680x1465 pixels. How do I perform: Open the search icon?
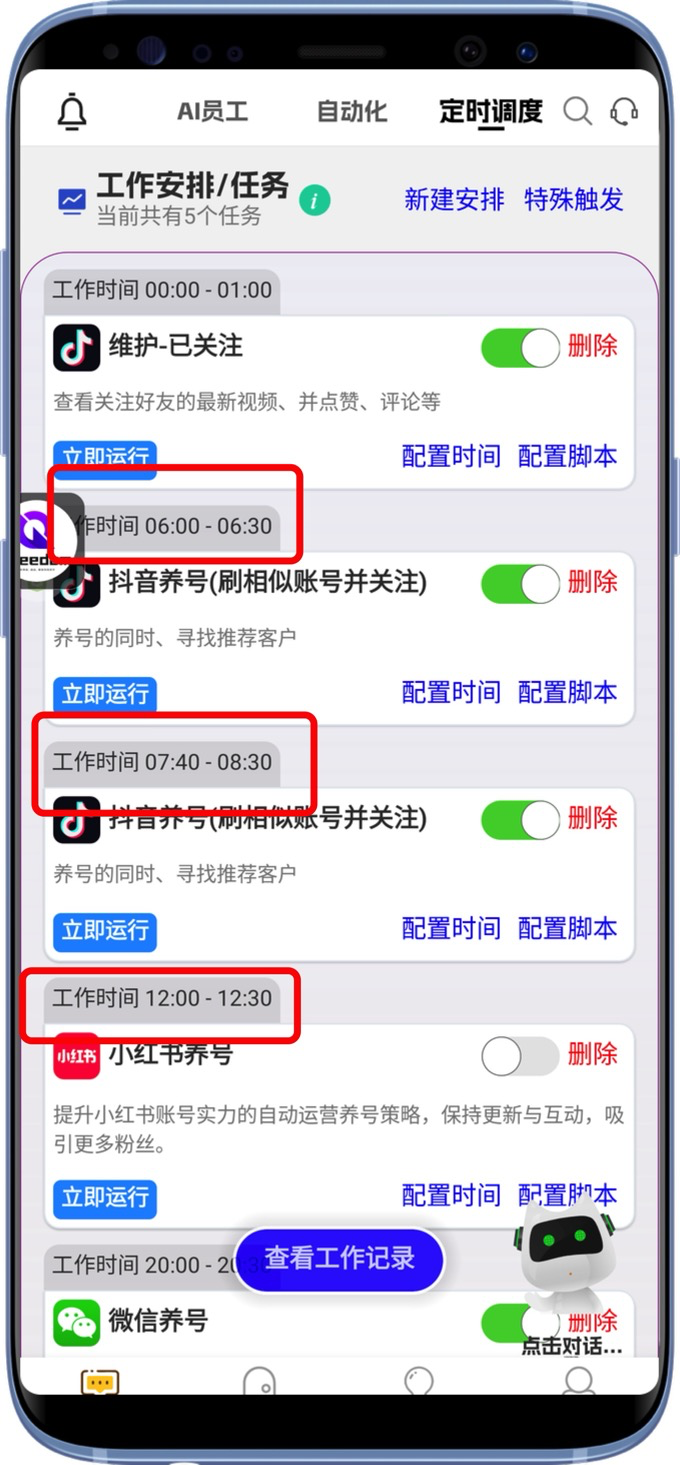click(x=577, y=111)
